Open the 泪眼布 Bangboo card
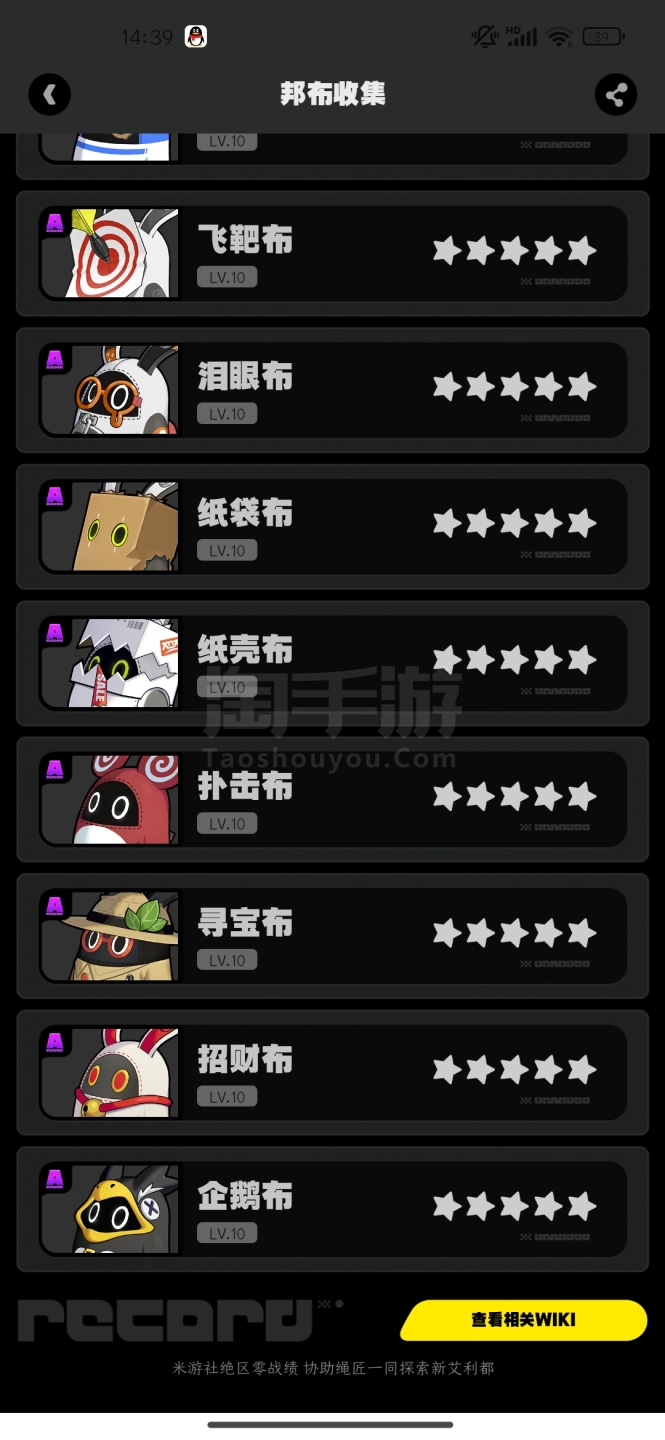Viewport: 665px width, 1440px height. (x=332, y=390)
